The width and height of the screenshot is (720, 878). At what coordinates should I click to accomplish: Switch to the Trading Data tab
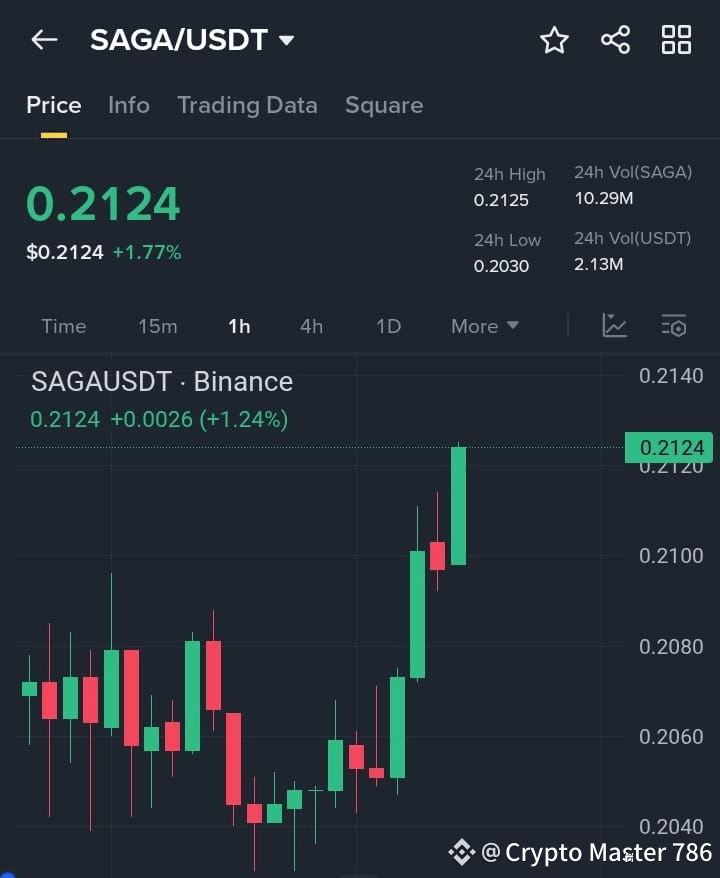(247, 105)
